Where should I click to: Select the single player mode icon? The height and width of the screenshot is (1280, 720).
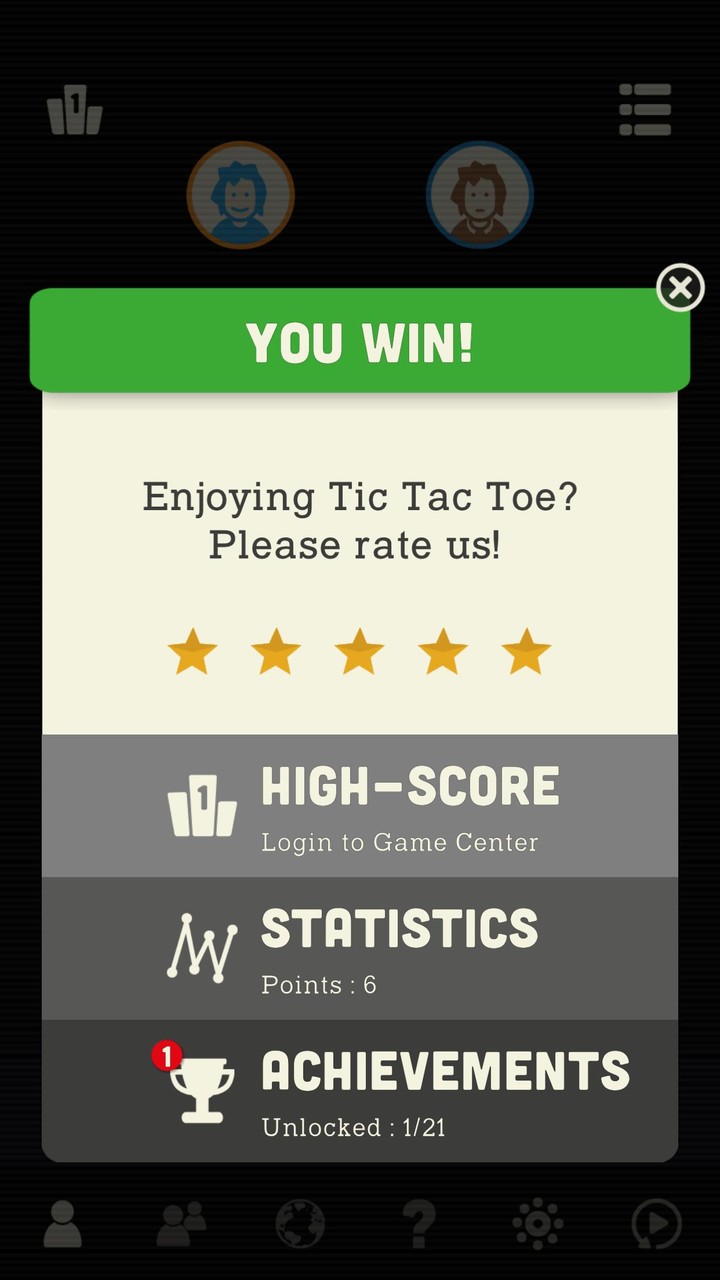62,1222
